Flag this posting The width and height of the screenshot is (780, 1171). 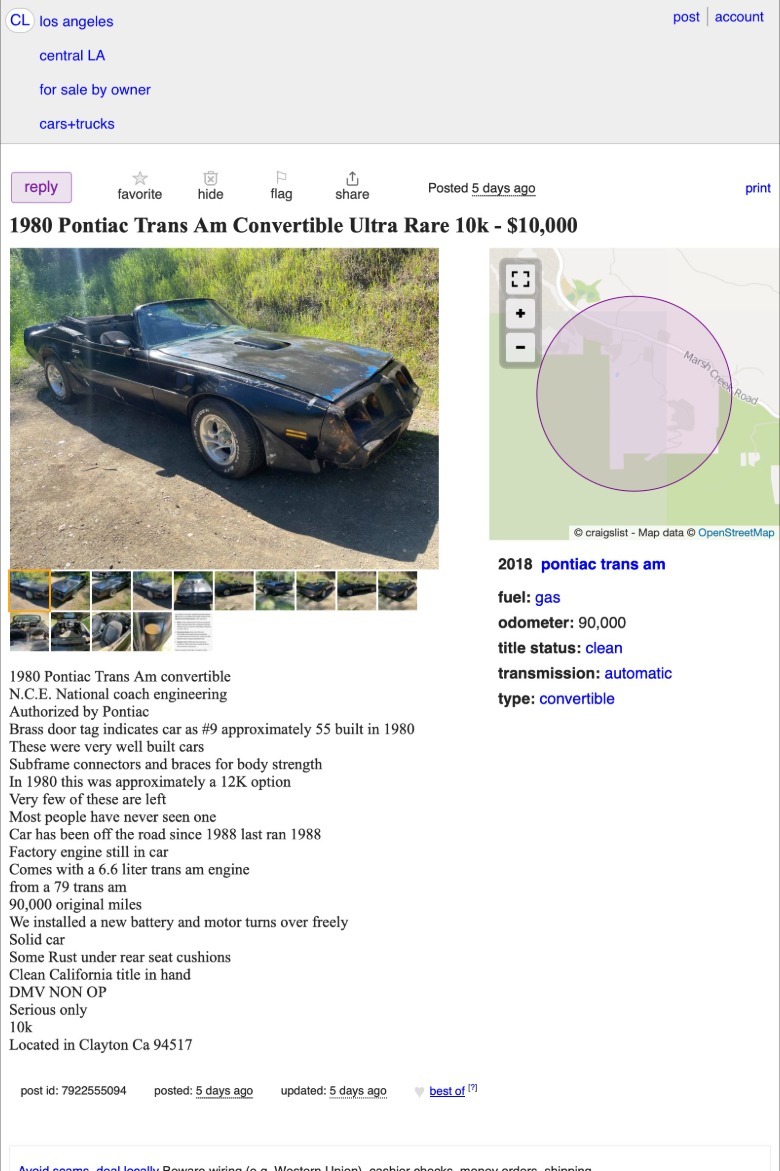[x=281, y=185]
